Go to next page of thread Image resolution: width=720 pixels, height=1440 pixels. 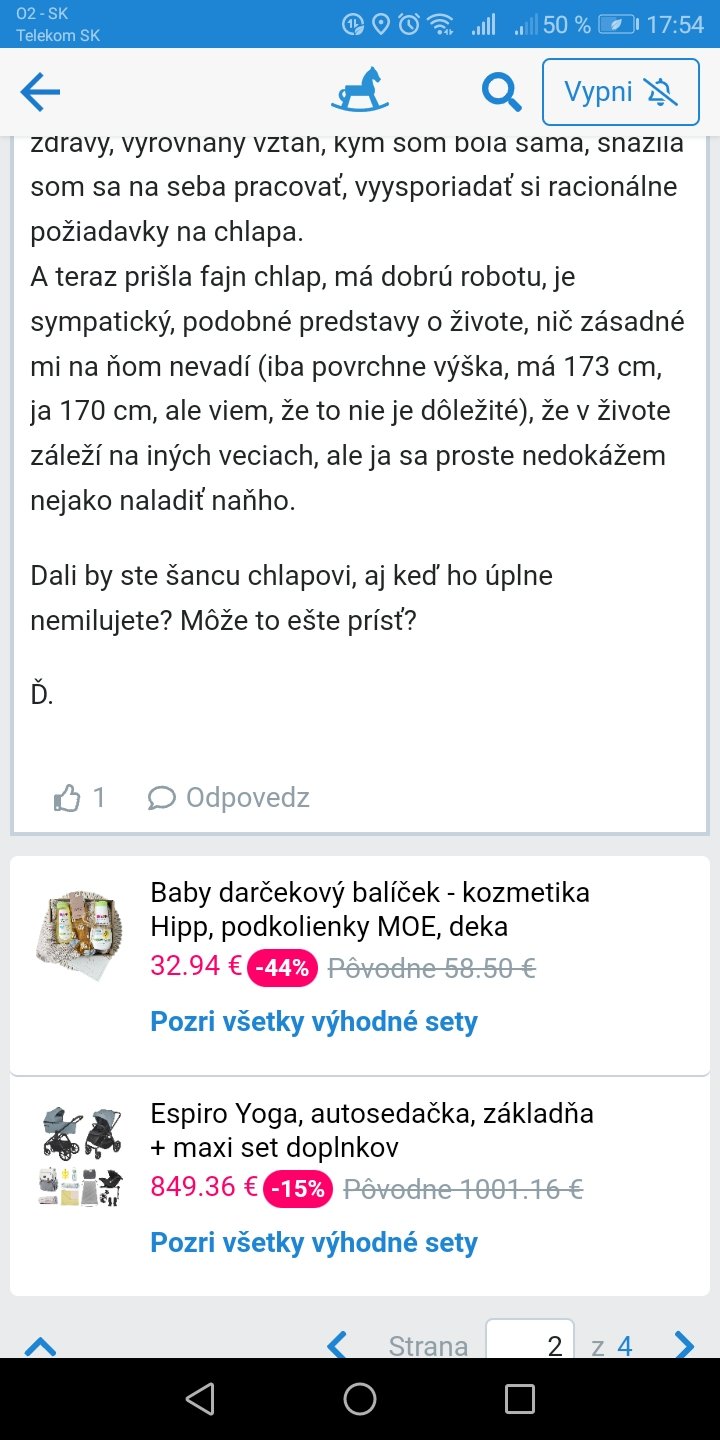click(684, 1345)
